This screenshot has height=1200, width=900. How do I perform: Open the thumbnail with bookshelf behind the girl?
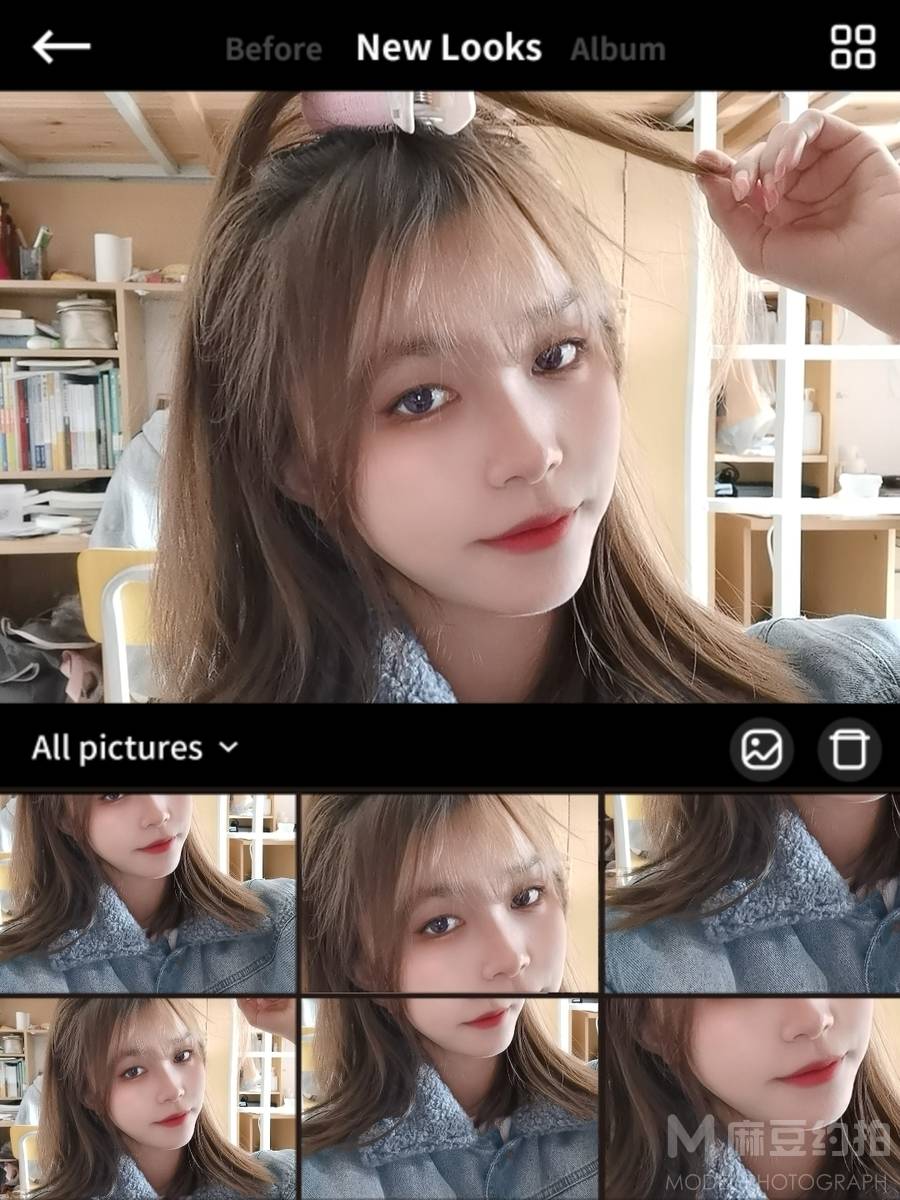(x=148, y=1098)
